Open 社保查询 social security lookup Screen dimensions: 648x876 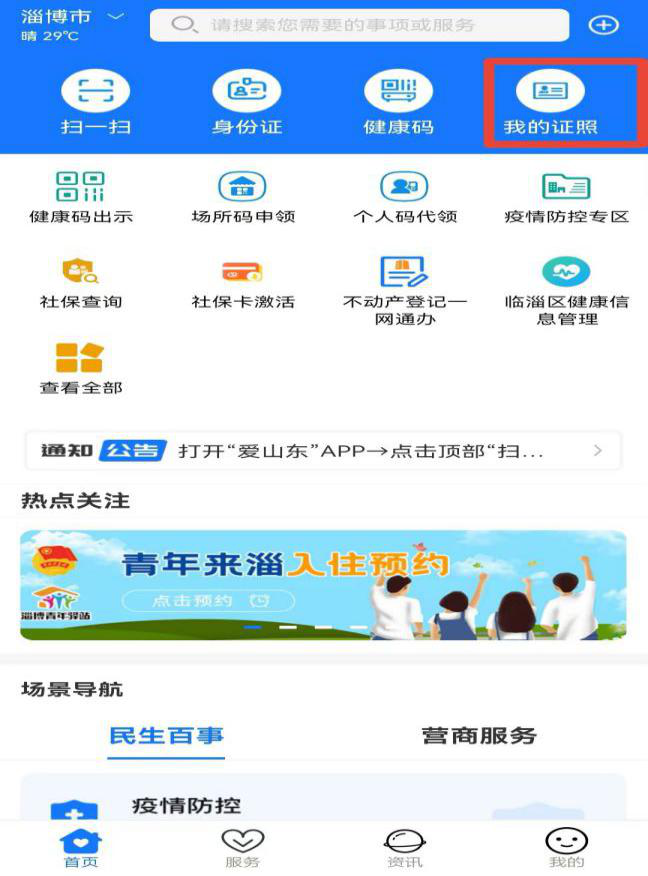80,283
